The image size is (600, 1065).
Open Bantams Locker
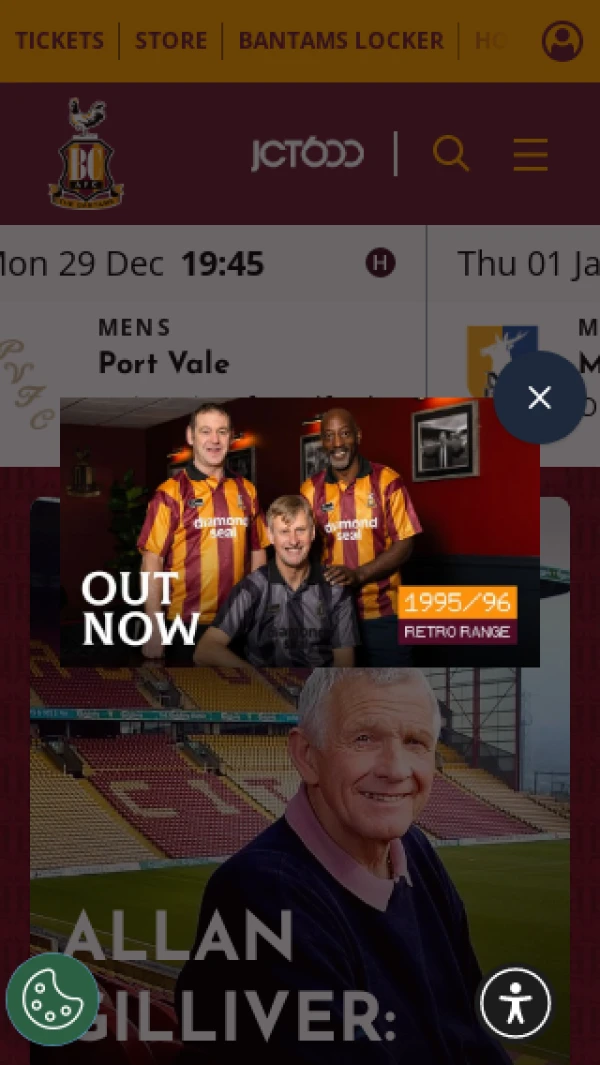(x=340, y=41)
